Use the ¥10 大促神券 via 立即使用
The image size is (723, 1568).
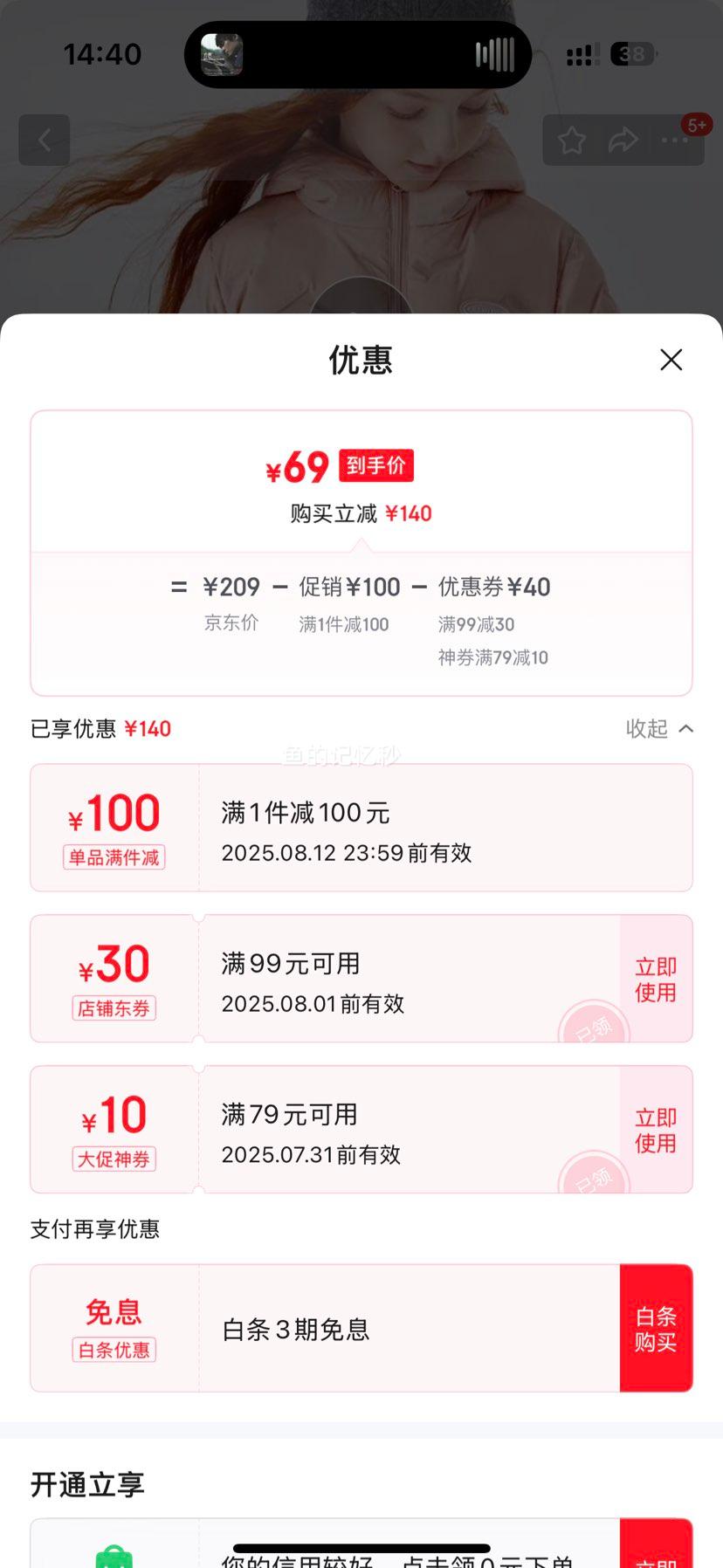[x=655, y=1128]
